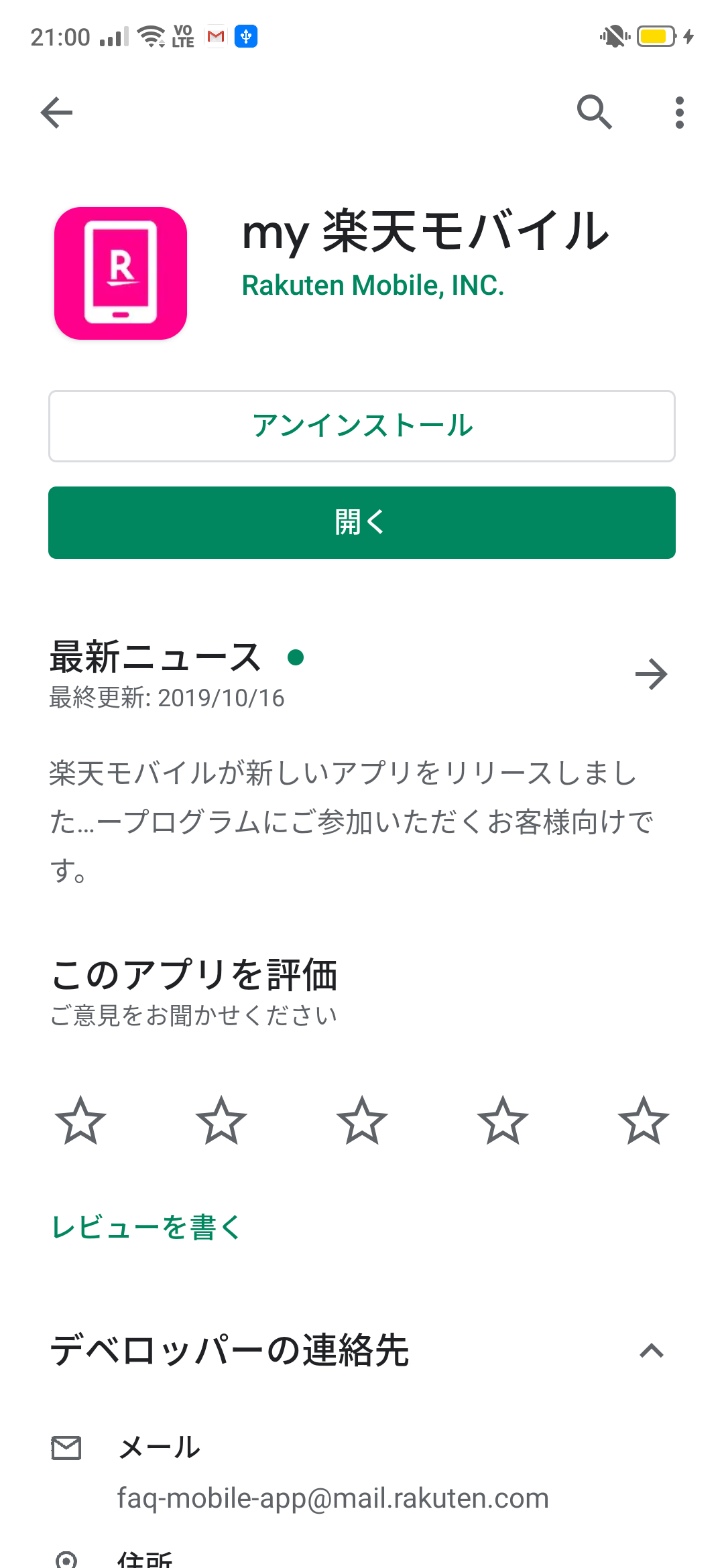
Task: Rate the app three stars
Action: 362,1120
